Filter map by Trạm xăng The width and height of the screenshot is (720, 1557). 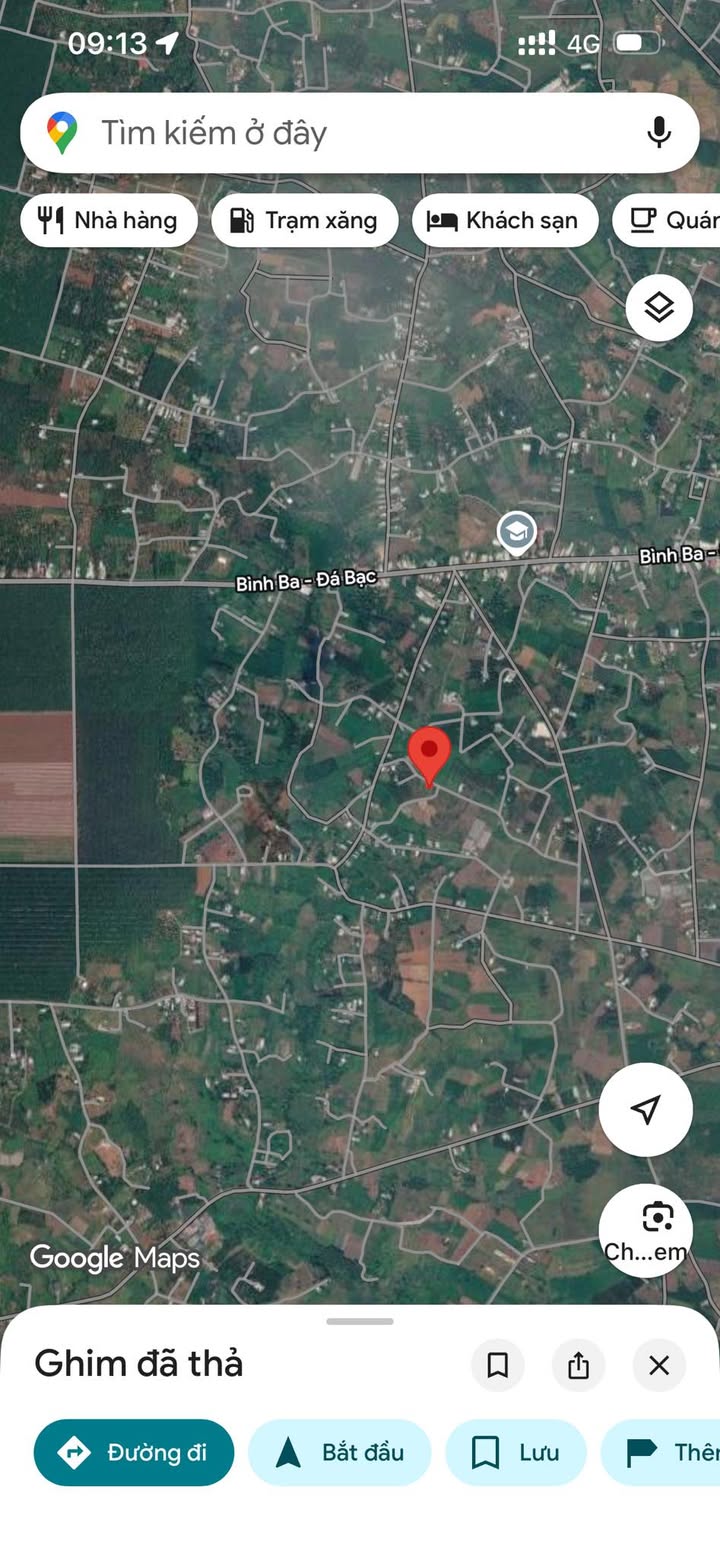[x=304, y=220]
